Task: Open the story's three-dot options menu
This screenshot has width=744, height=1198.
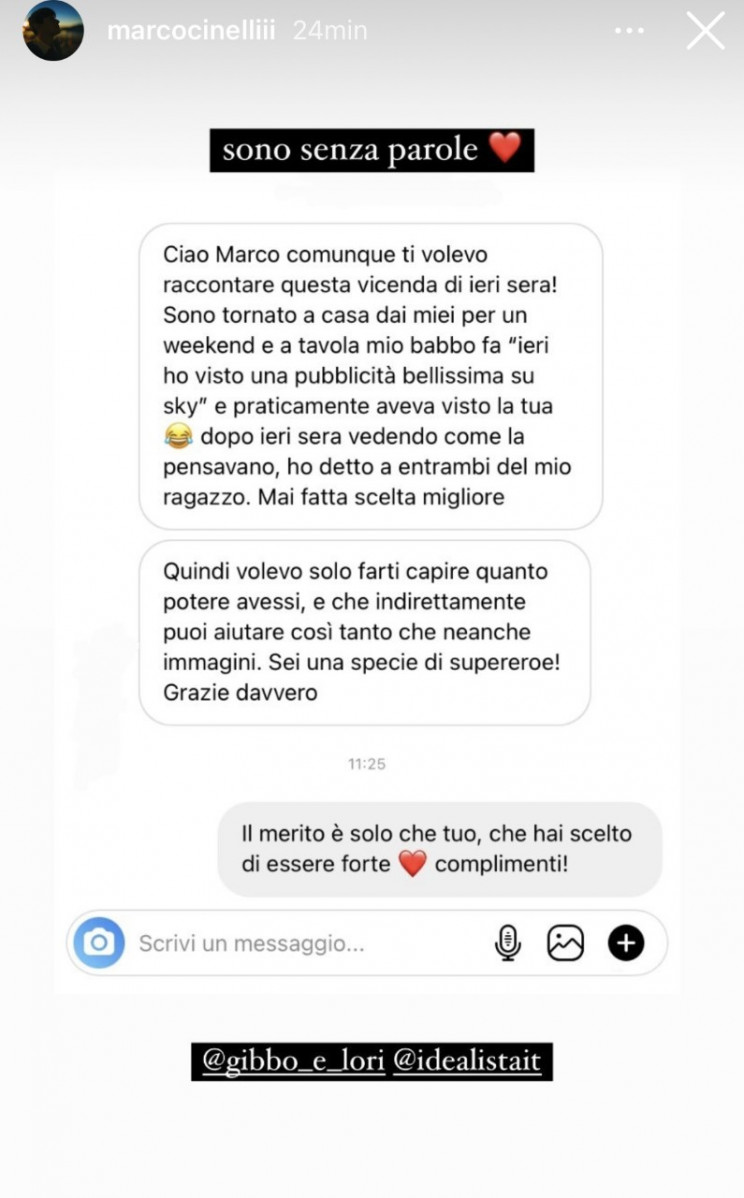Action: coord(629,31)
